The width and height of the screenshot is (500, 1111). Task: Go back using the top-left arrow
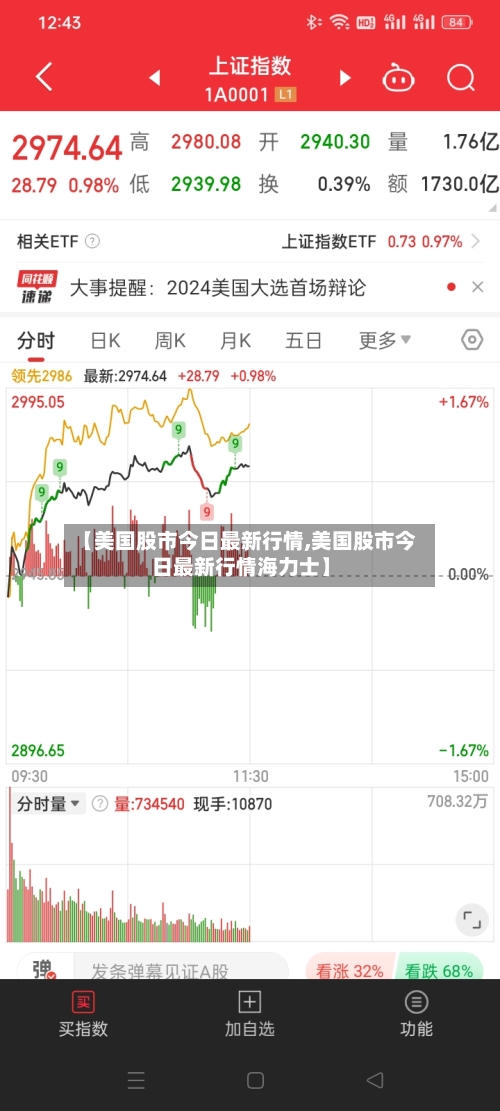tap(44, 77)
